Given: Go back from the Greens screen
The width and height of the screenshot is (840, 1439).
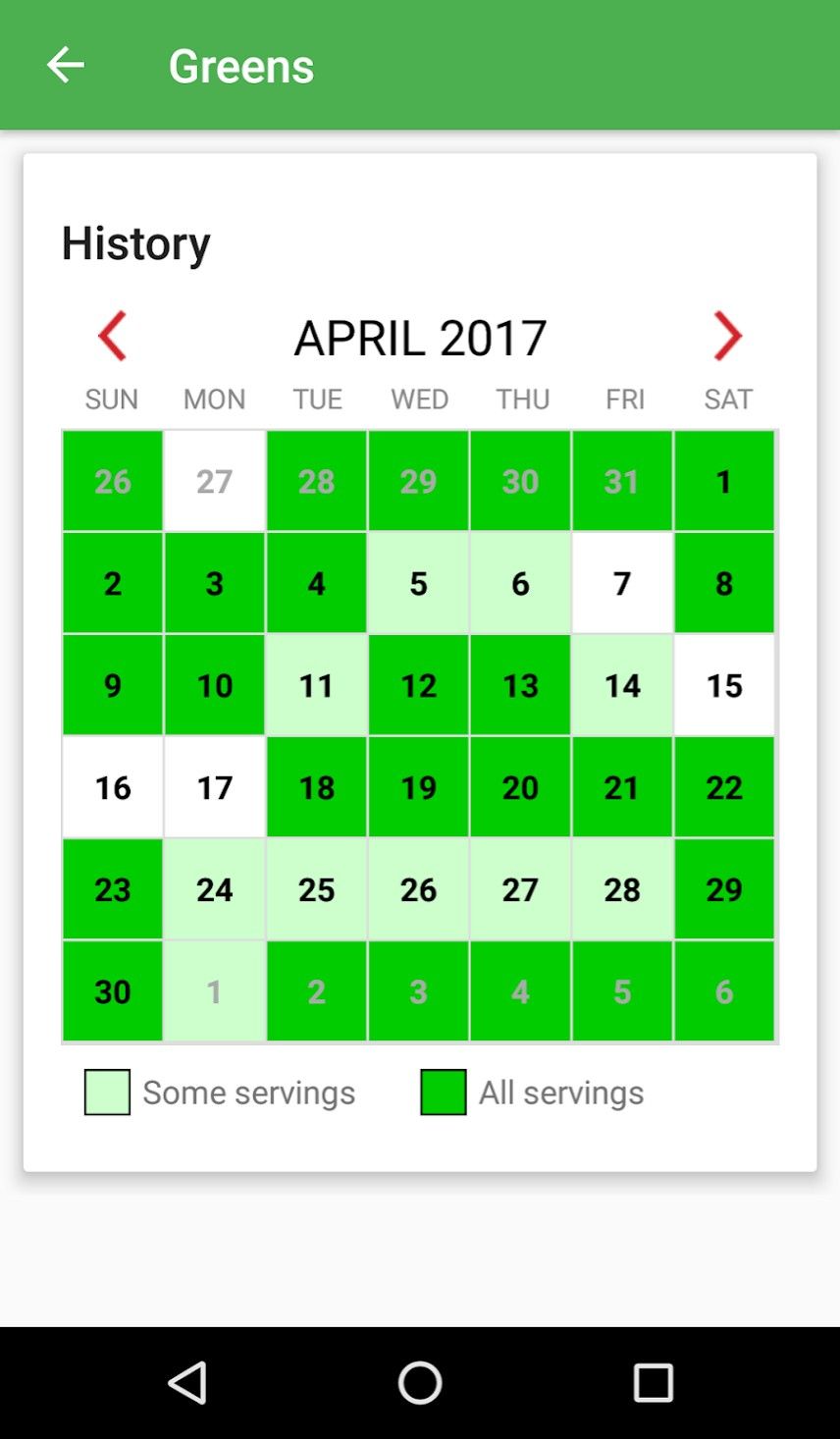Looking at the screenshot, I should 66,66.
